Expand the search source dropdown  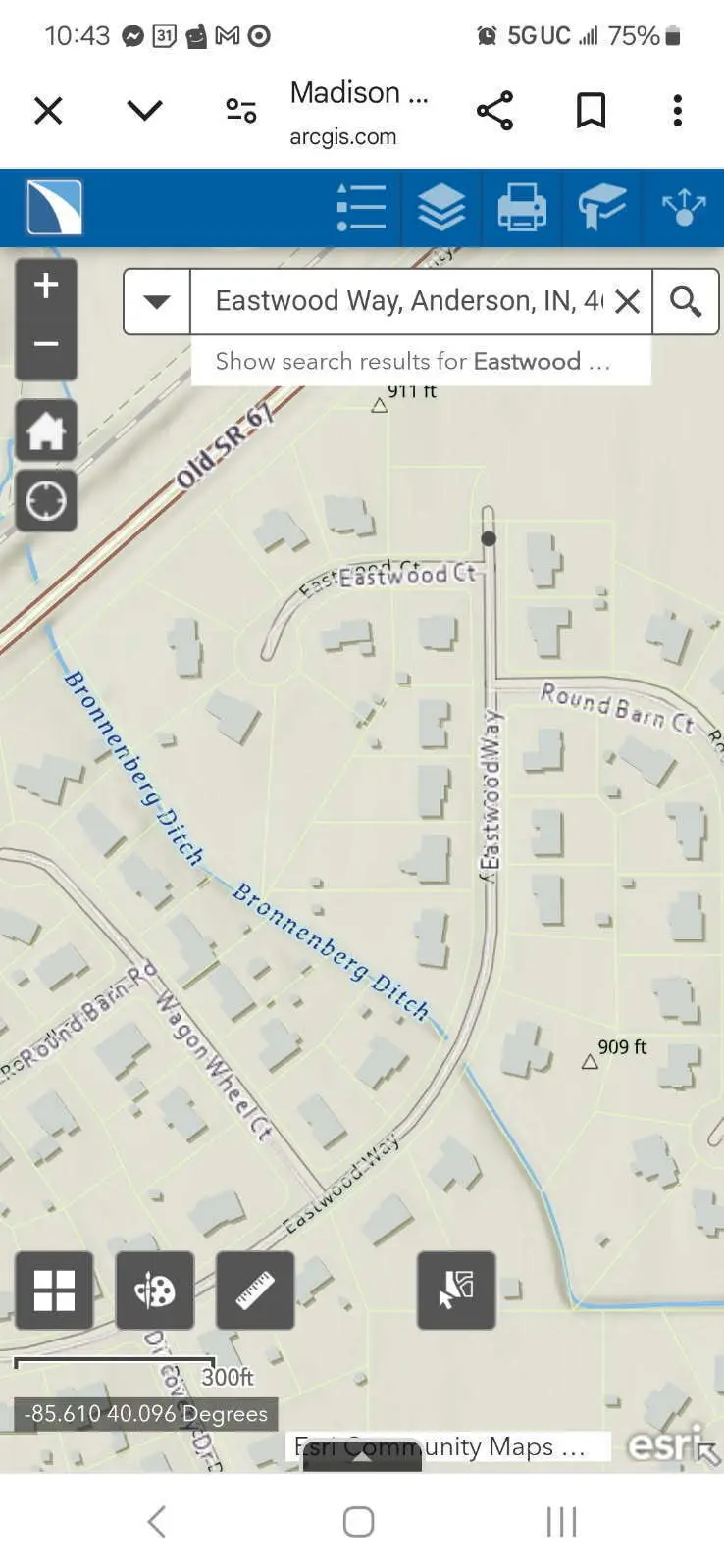tap(157, 302)
